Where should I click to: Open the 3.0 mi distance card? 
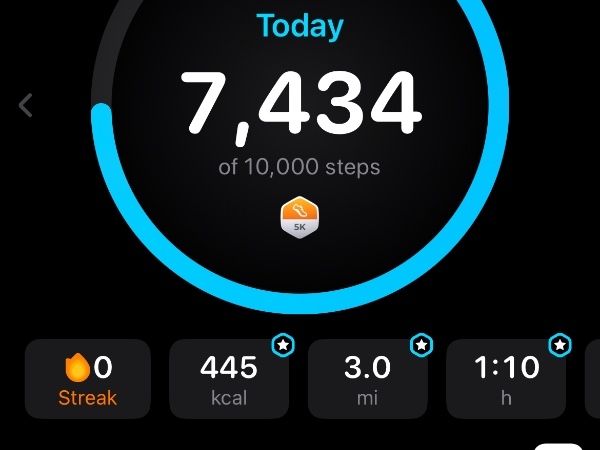click(x=367, y=379)
